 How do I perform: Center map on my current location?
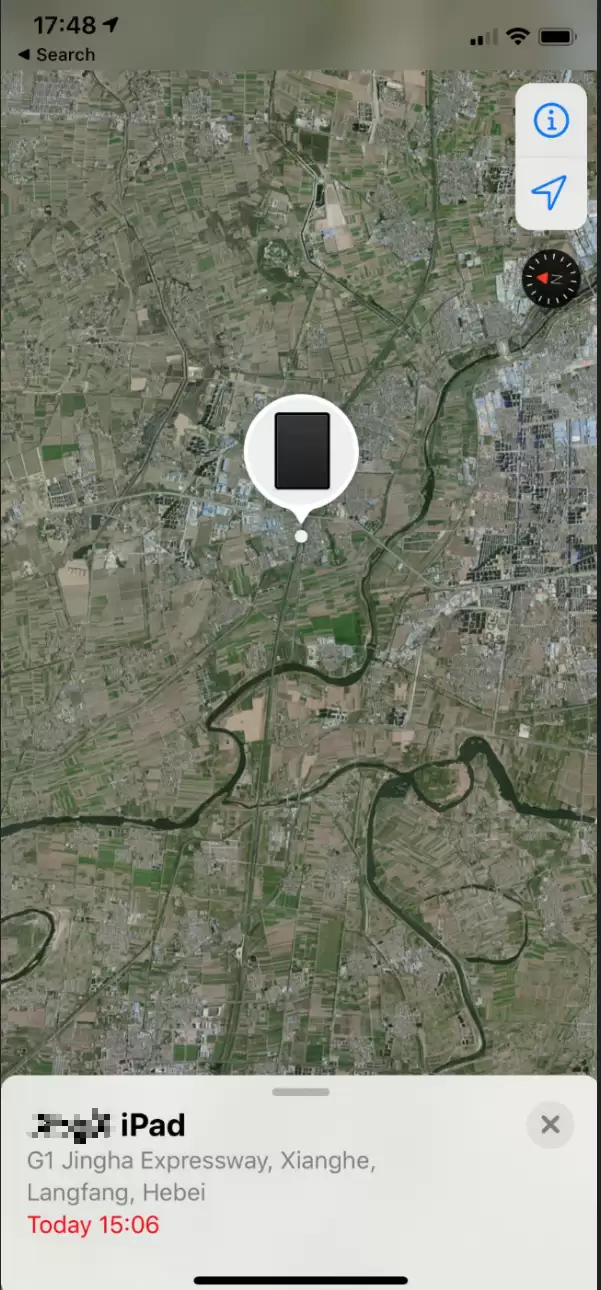[x=551, y=193]
